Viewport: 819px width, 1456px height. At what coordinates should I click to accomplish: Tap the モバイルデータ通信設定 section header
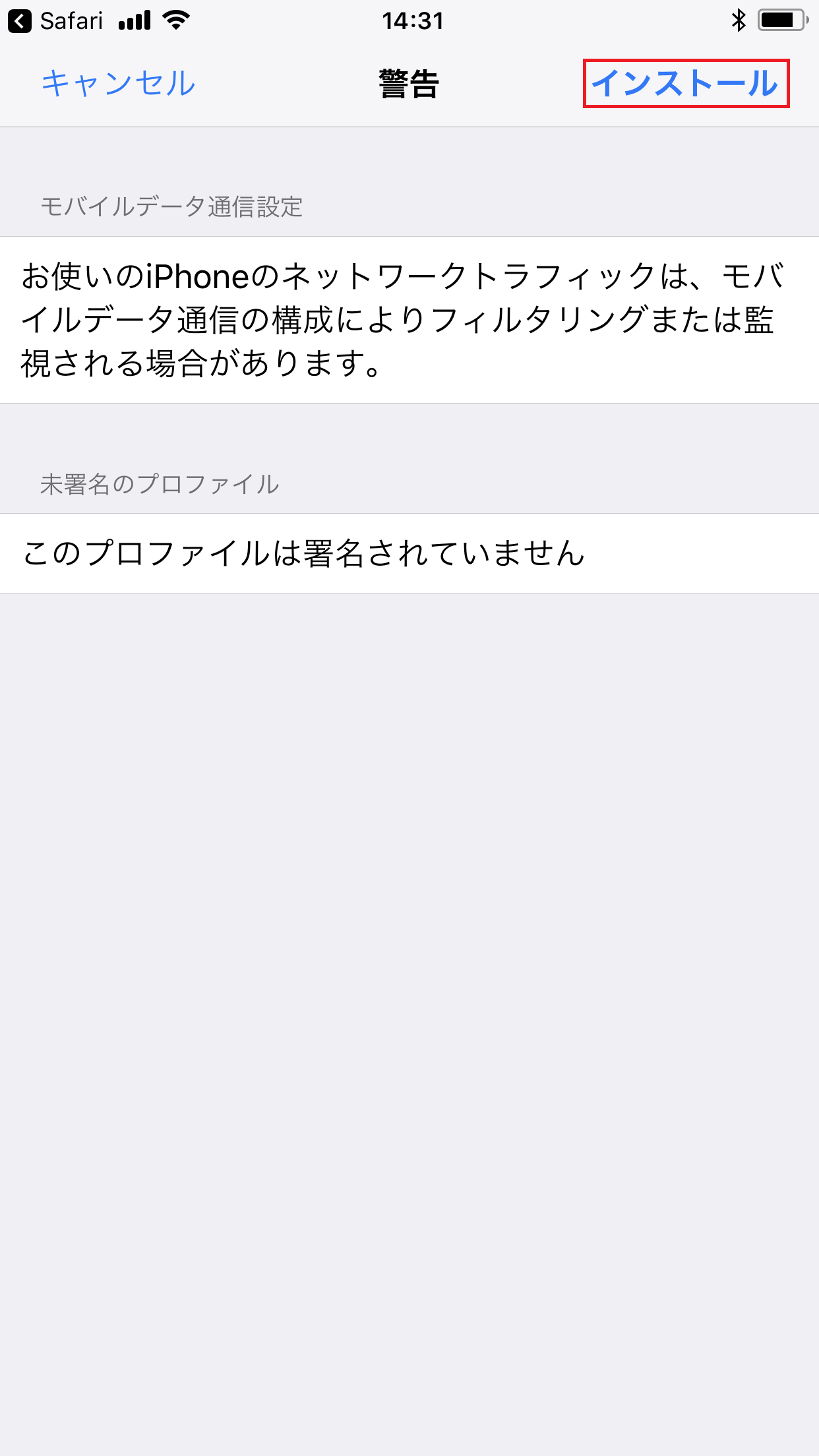[x=171, y=206]
